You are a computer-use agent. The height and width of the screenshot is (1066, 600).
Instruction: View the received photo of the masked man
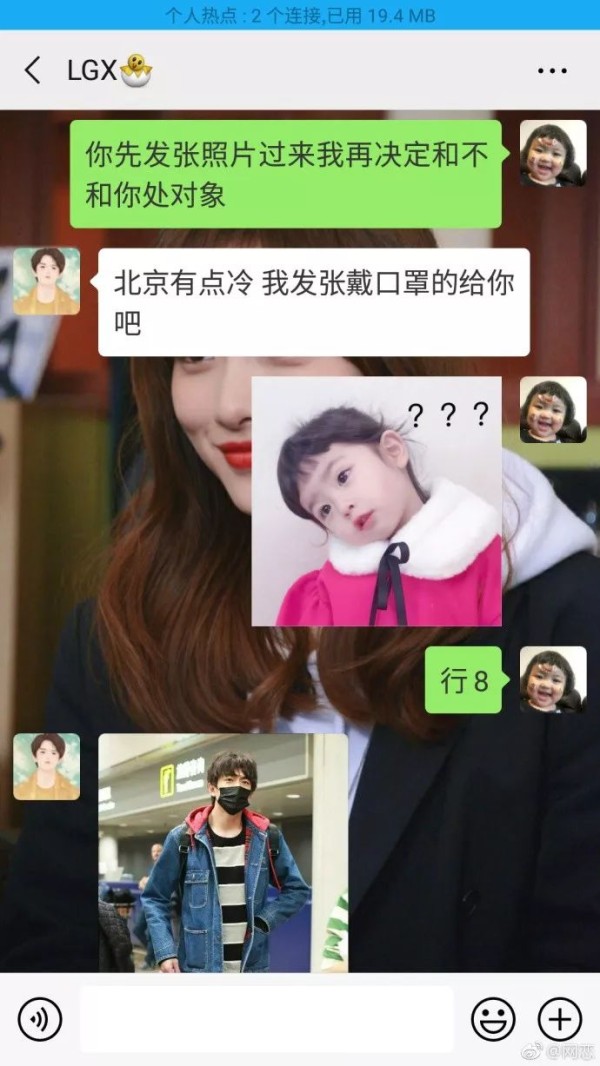(223, 853)
